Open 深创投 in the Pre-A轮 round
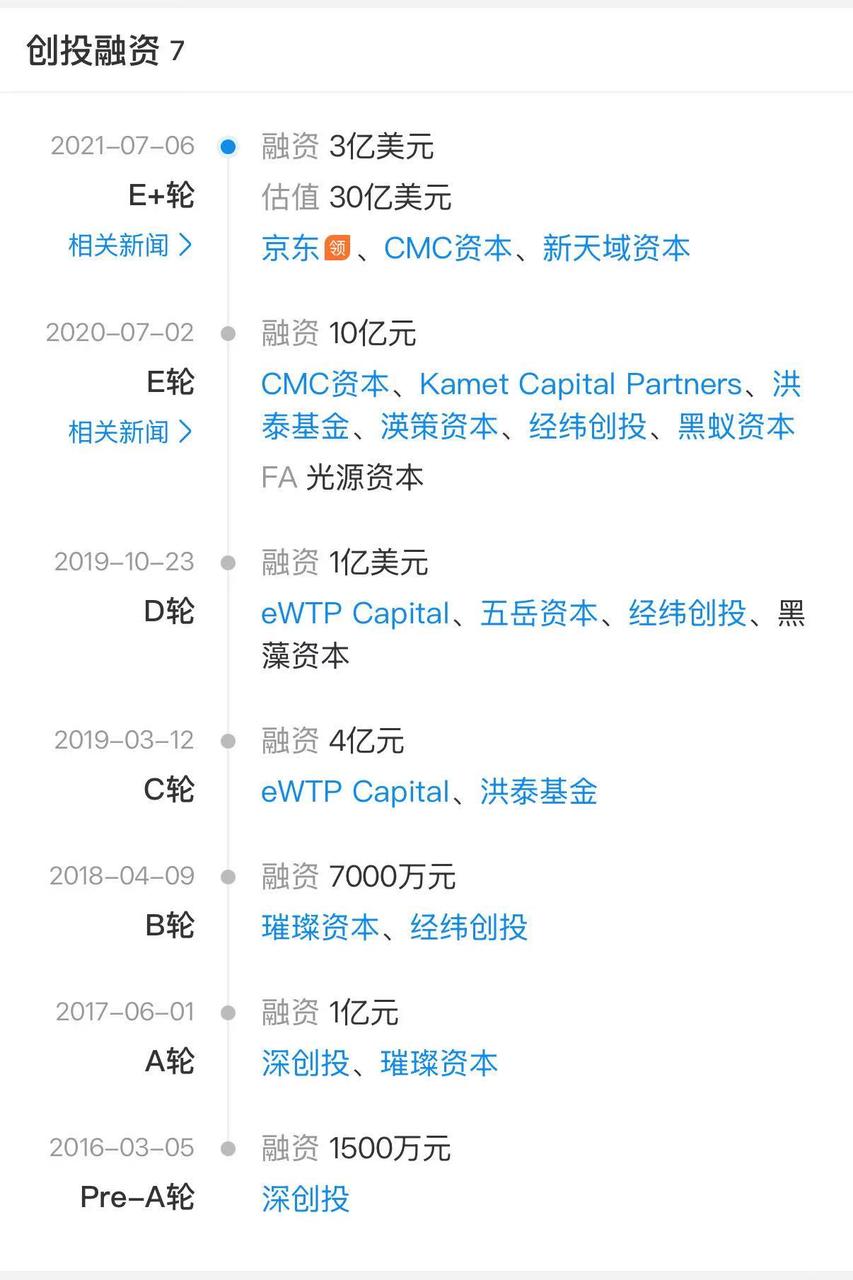 [305, 1198]
